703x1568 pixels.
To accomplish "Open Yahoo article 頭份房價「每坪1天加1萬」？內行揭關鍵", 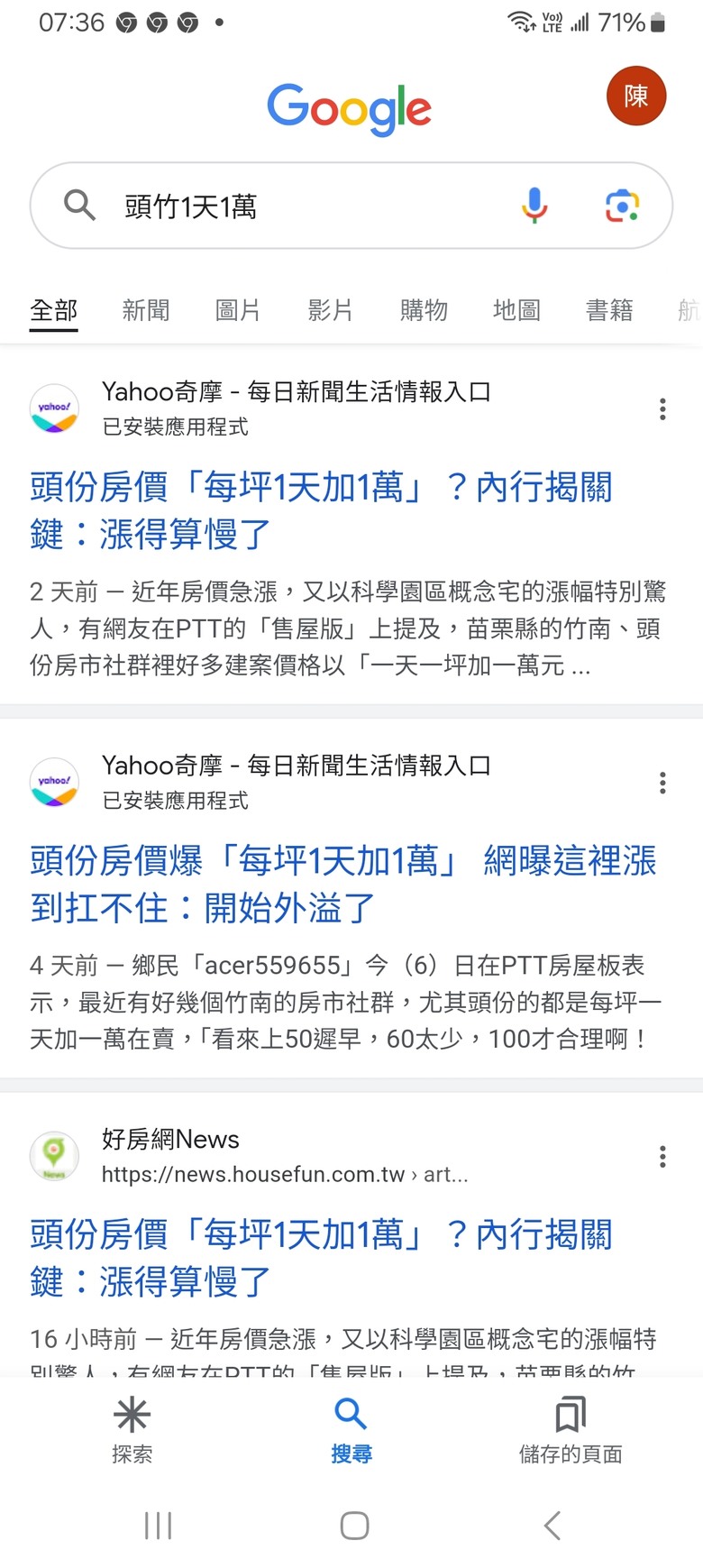I will coord(321,510).
